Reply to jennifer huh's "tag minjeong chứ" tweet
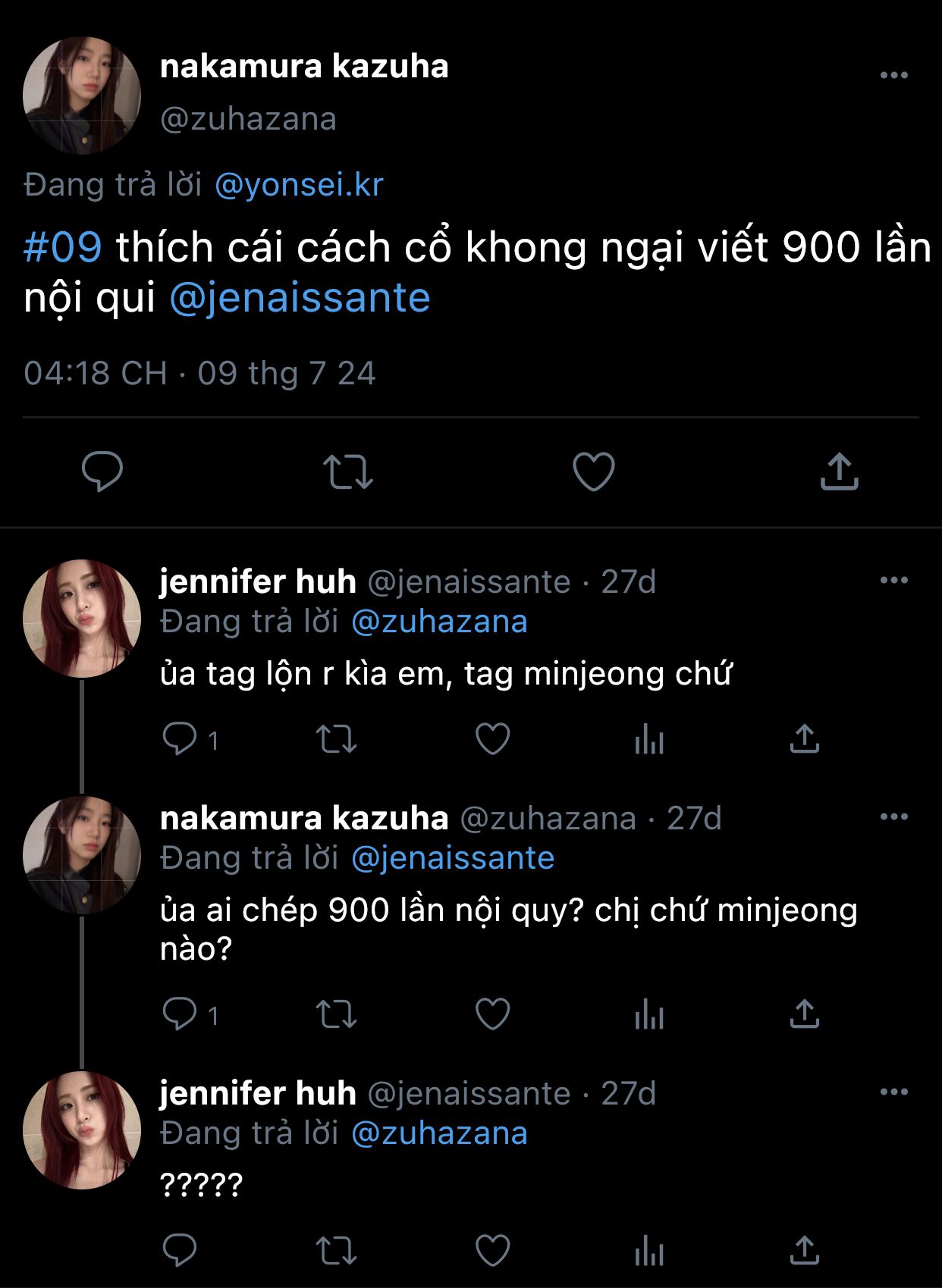The image size is (942, 1288). [180, 738]
